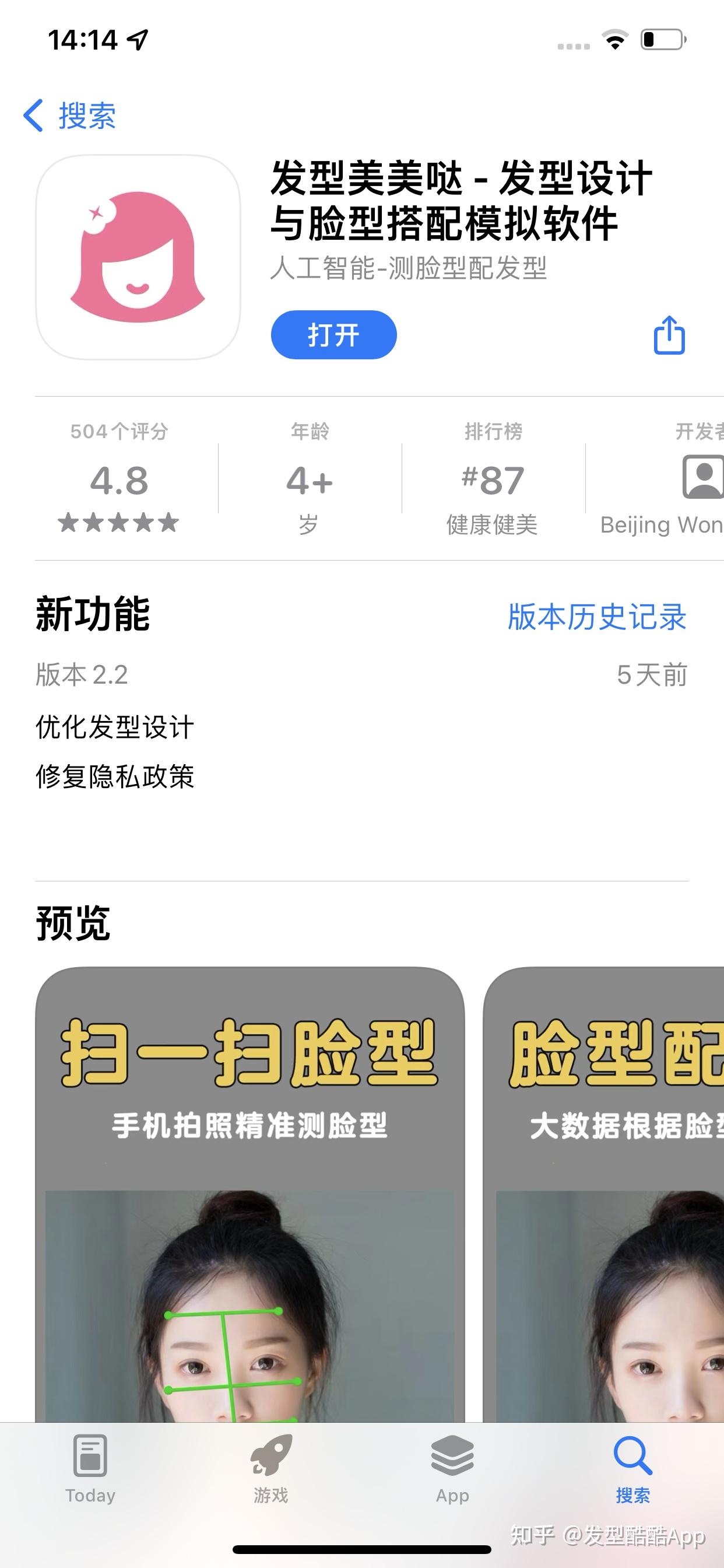This screenshot has width=724, height=1568.
Task: View the 504个评分 ratings section
Action: 120,478
